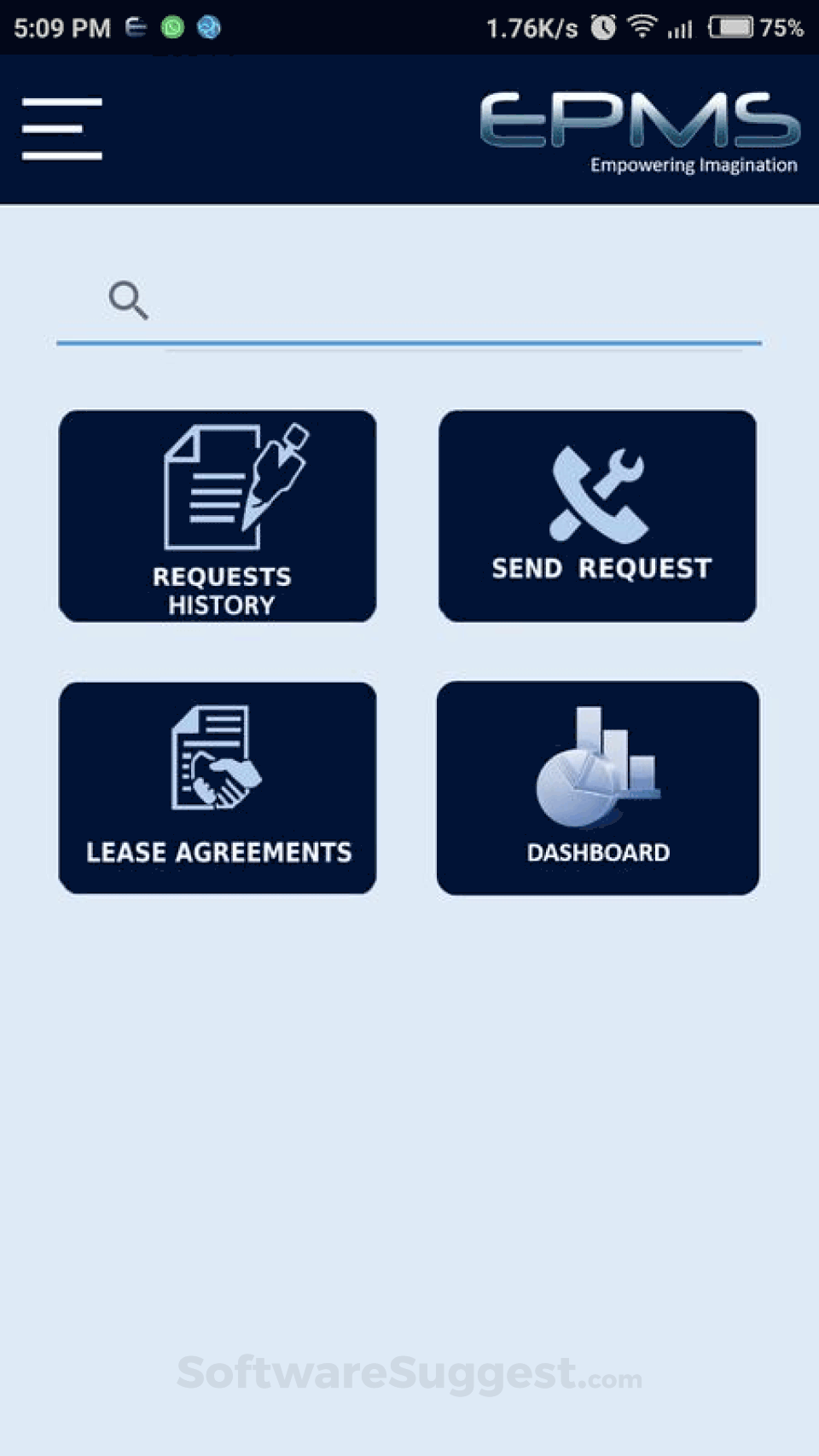The width and height of the screenshot is (819, 1456).
Task: Open the Lease Agreements handshake icon
Action: click(x=218, y=759)
